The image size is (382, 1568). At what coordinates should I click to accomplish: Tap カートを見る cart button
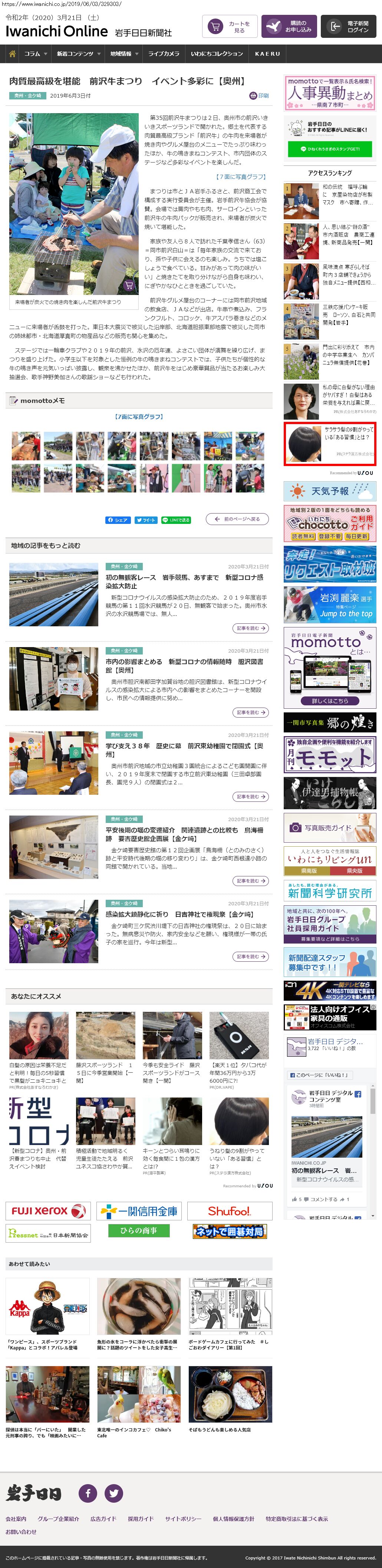click(230, 27)
